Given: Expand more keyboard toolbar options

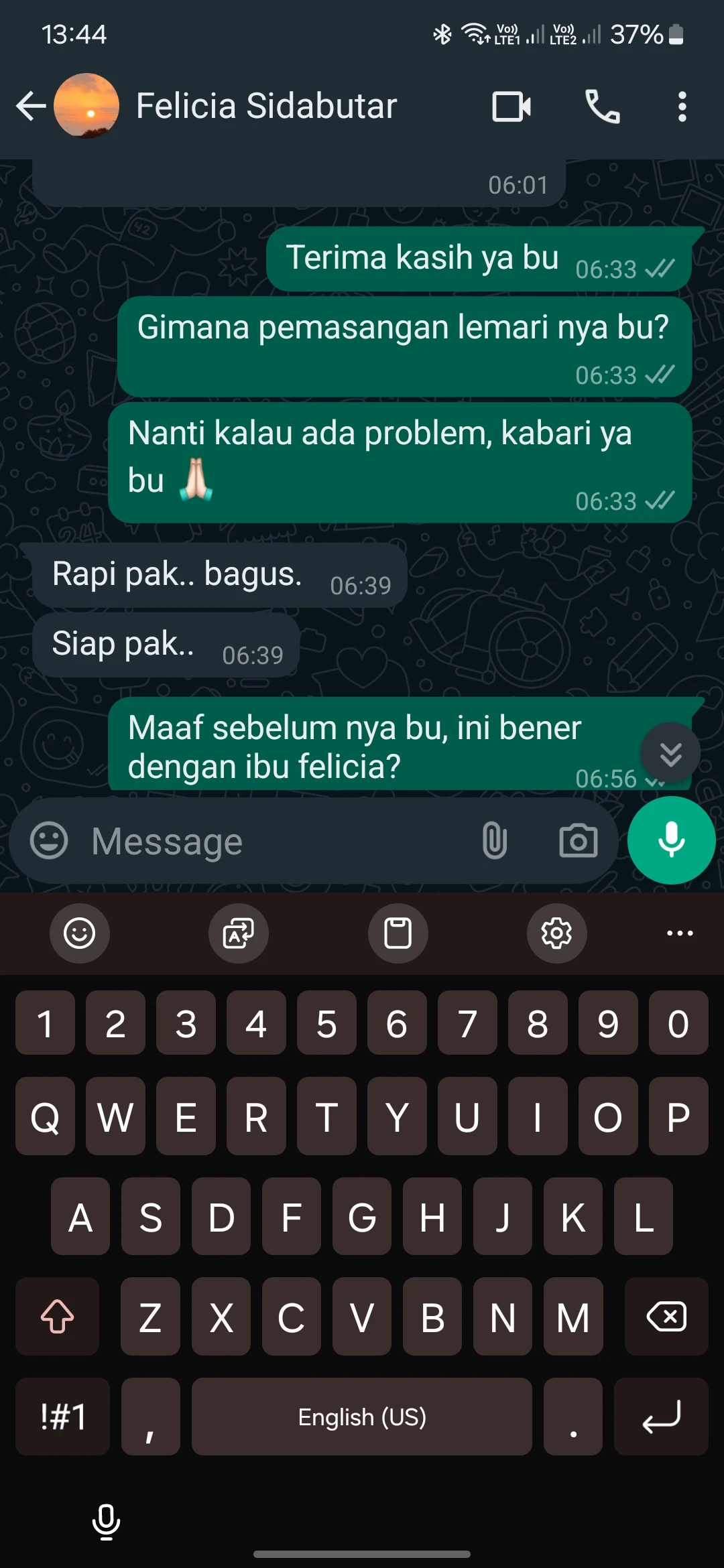Looking at the screenshot, I should tap(680, 933).
